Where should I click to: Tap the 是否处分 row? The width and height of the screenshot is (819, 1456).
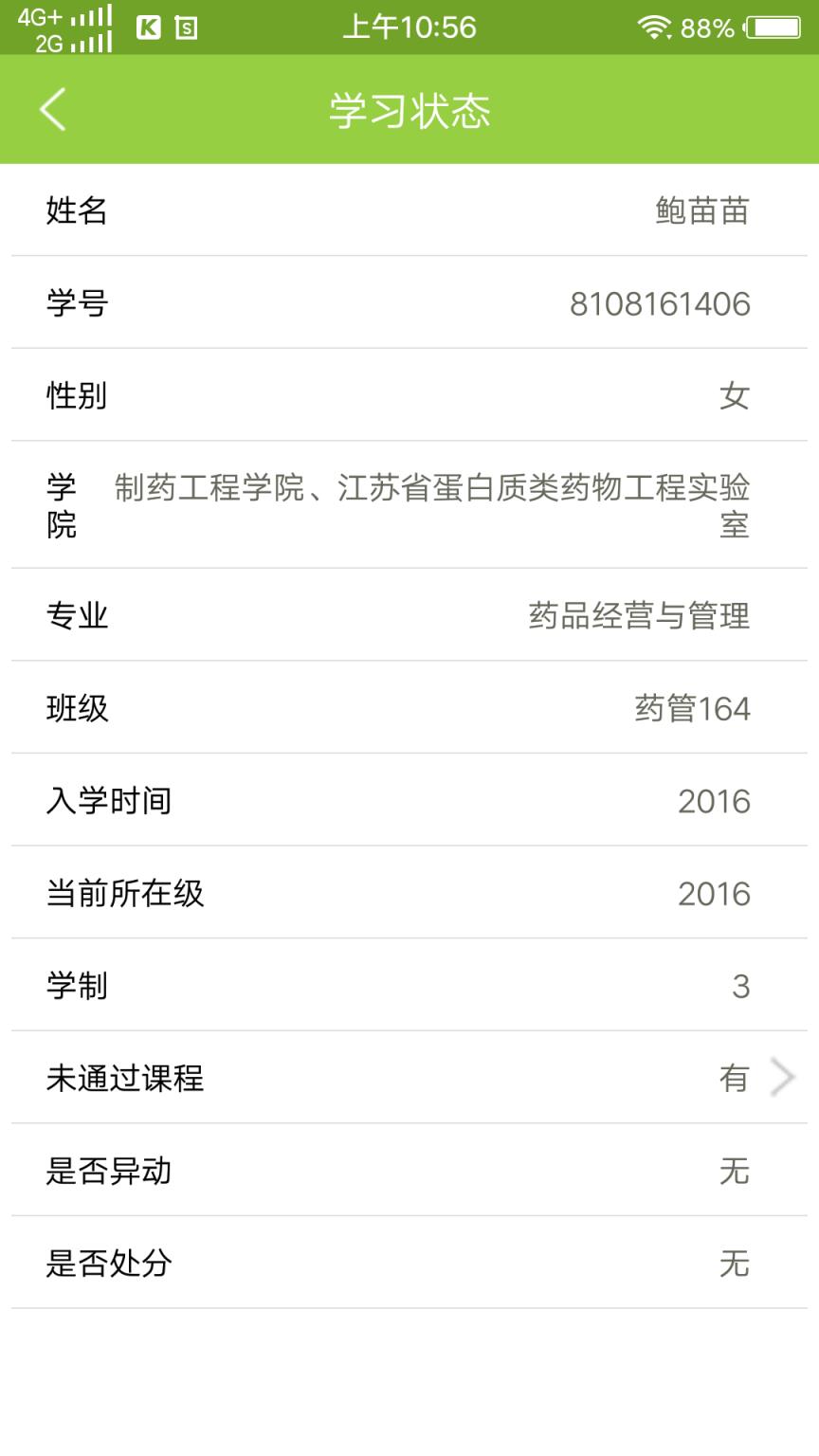click(409, 1263)
